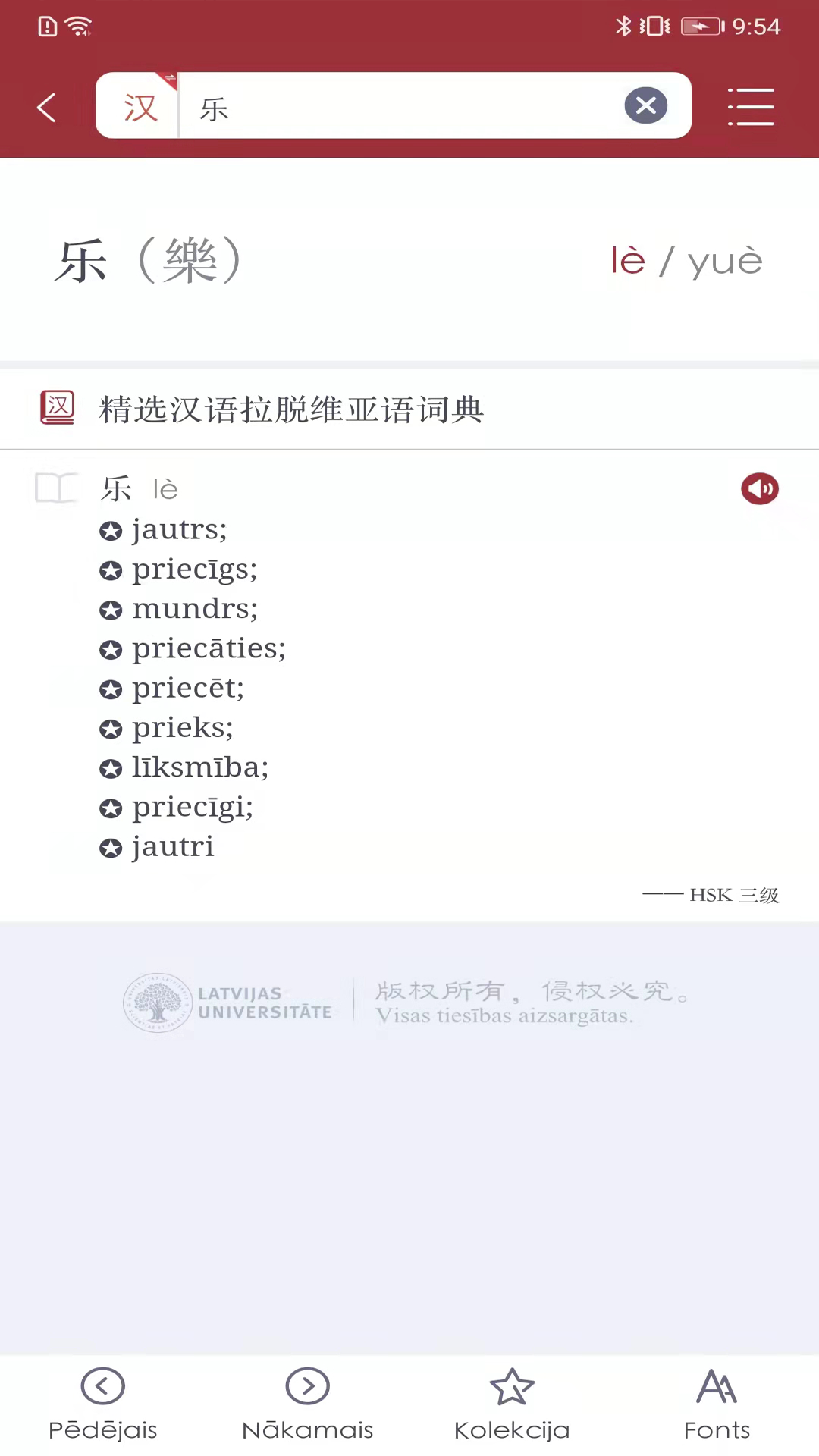Tap the HSK 三级 label
819x1456 pixels.
point(733,895)
